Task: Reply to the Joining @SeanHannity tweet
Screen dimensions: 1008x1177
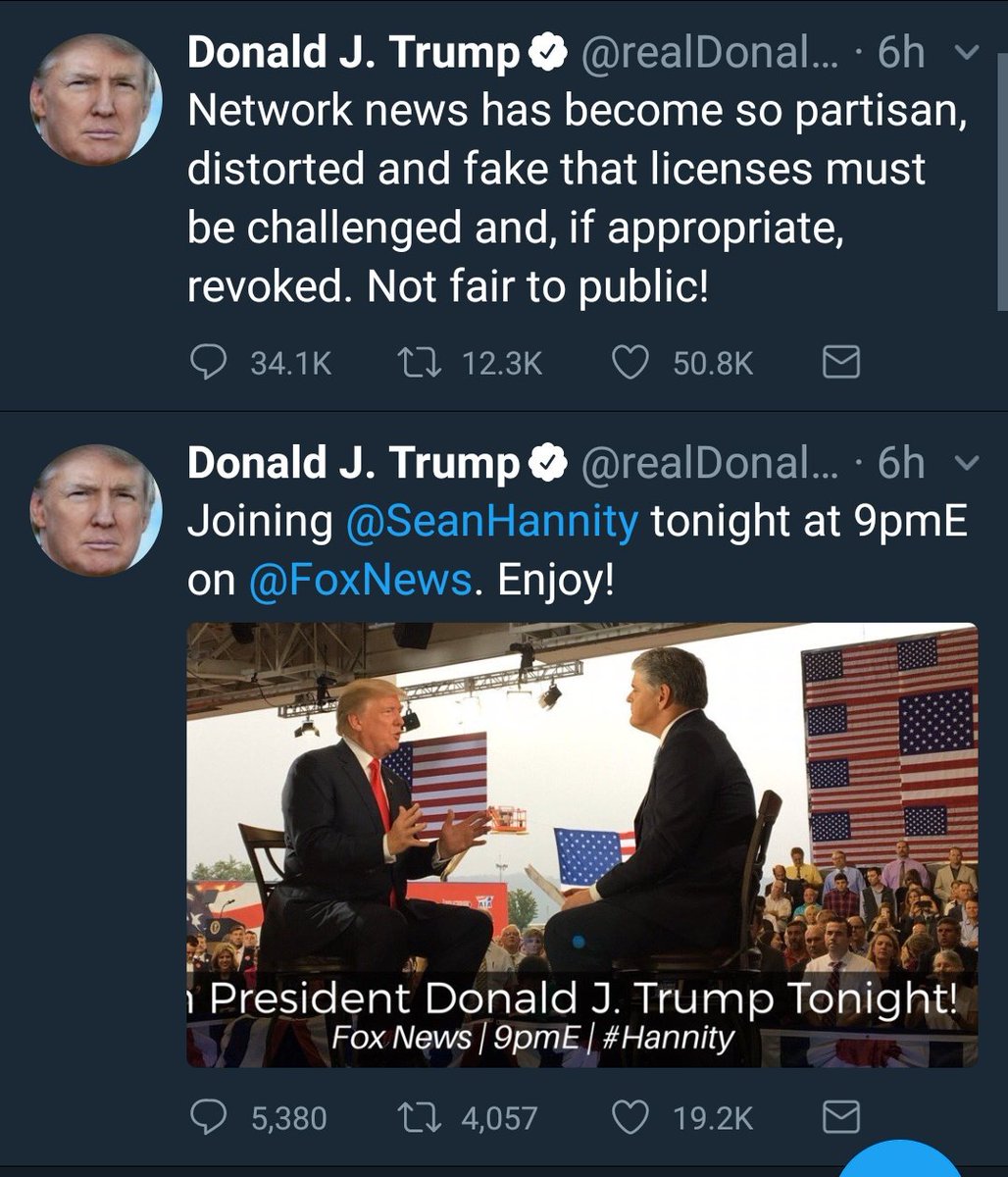Action: [x=206, y=1117]
